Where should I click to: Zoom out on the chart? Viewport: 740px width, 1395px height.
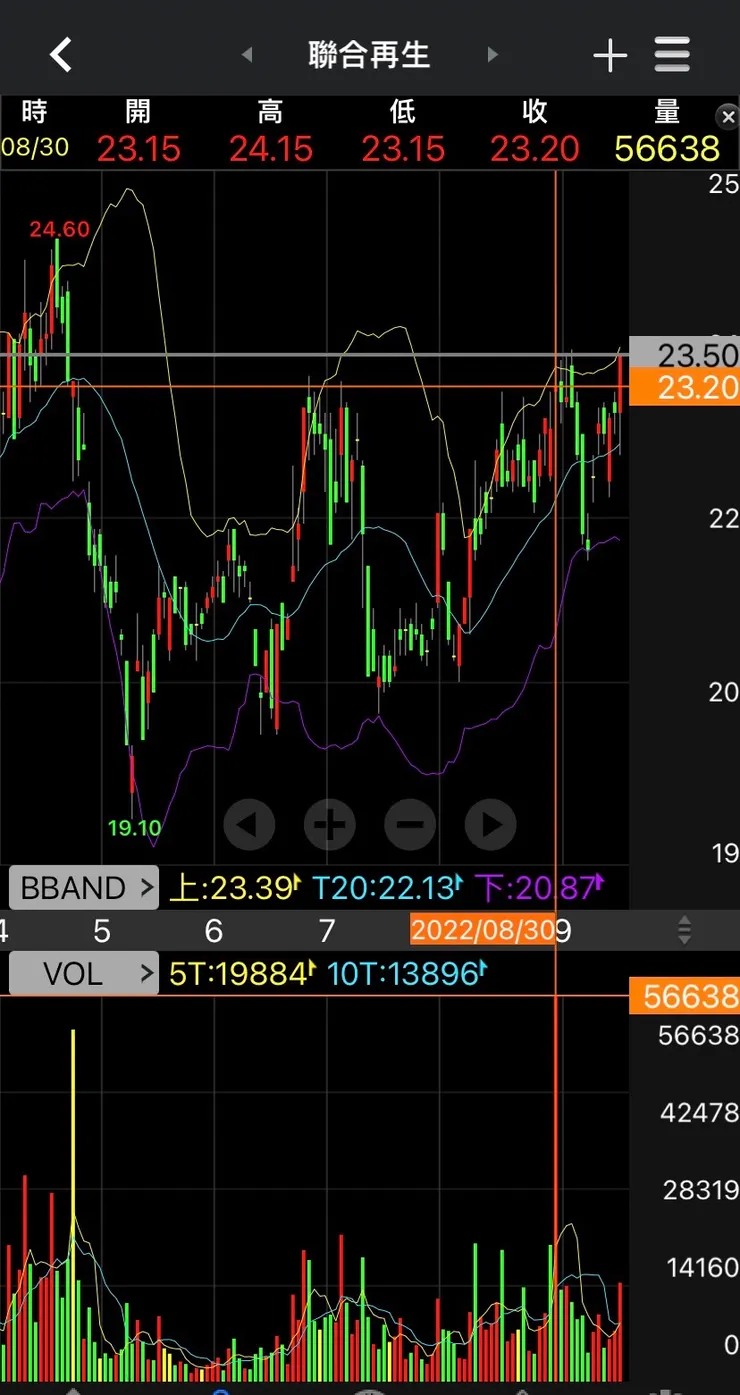tap(410, 825)
